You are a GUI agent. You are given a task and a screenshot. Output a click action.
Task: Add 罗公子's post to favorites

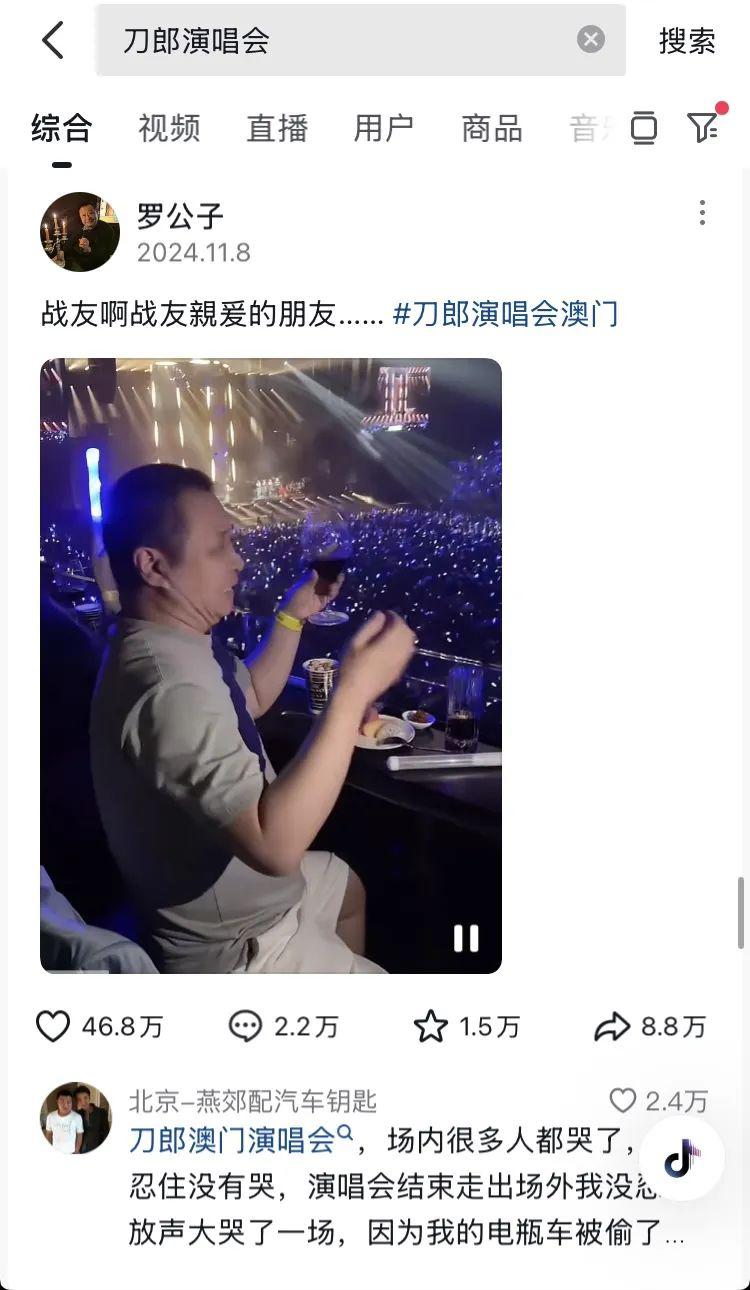(x=431, y=1026)
